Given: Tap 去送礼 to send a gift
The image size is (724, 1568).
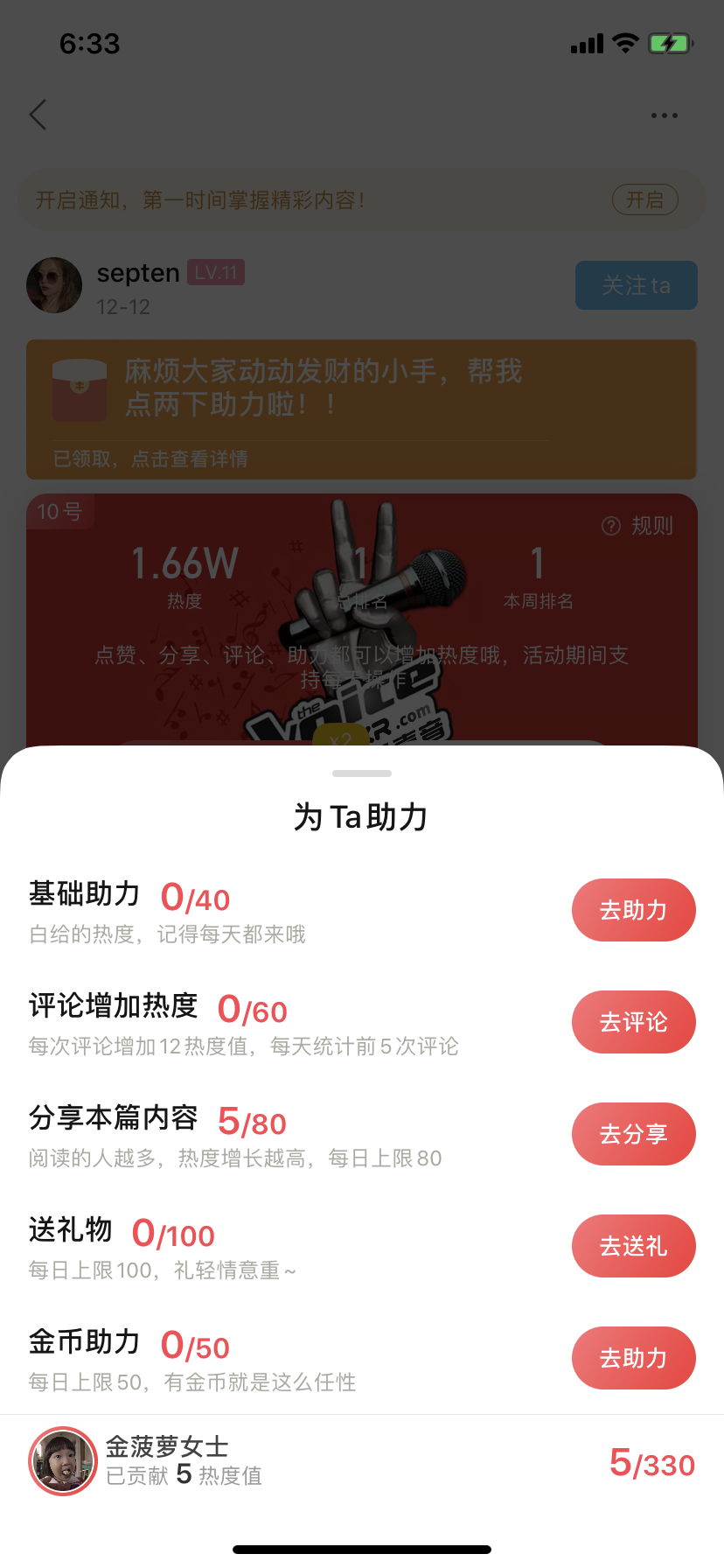Looking at the screenshot, I should point(633,1246).
